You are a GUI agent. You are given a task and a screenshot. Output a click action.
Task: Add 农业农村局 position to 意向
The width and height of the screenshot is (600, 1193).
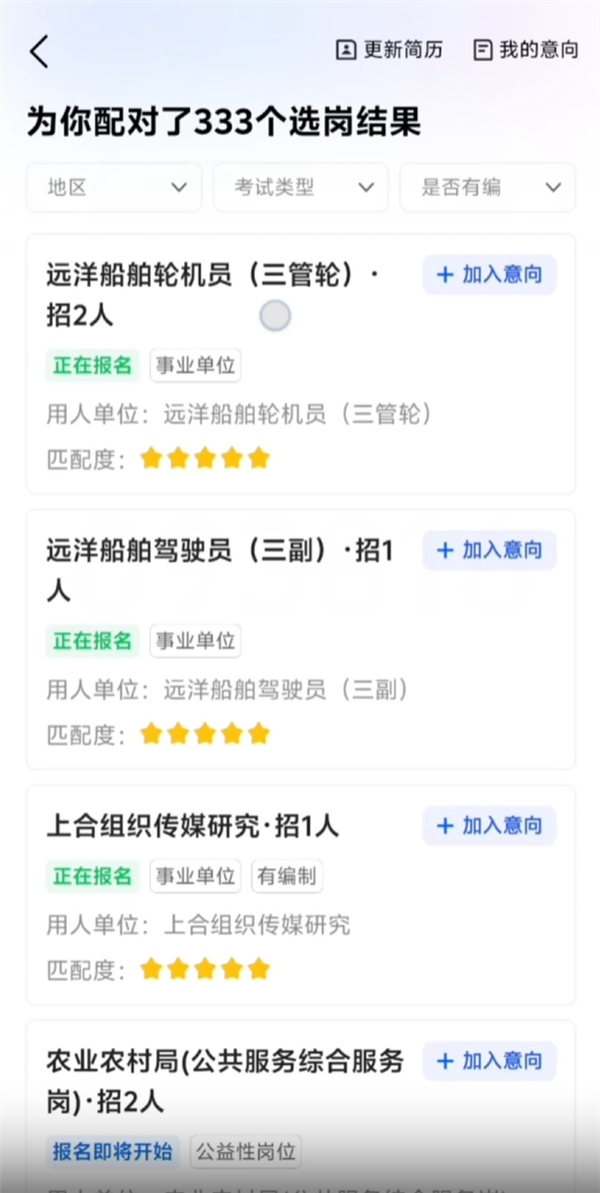[x=489, y=1061]
